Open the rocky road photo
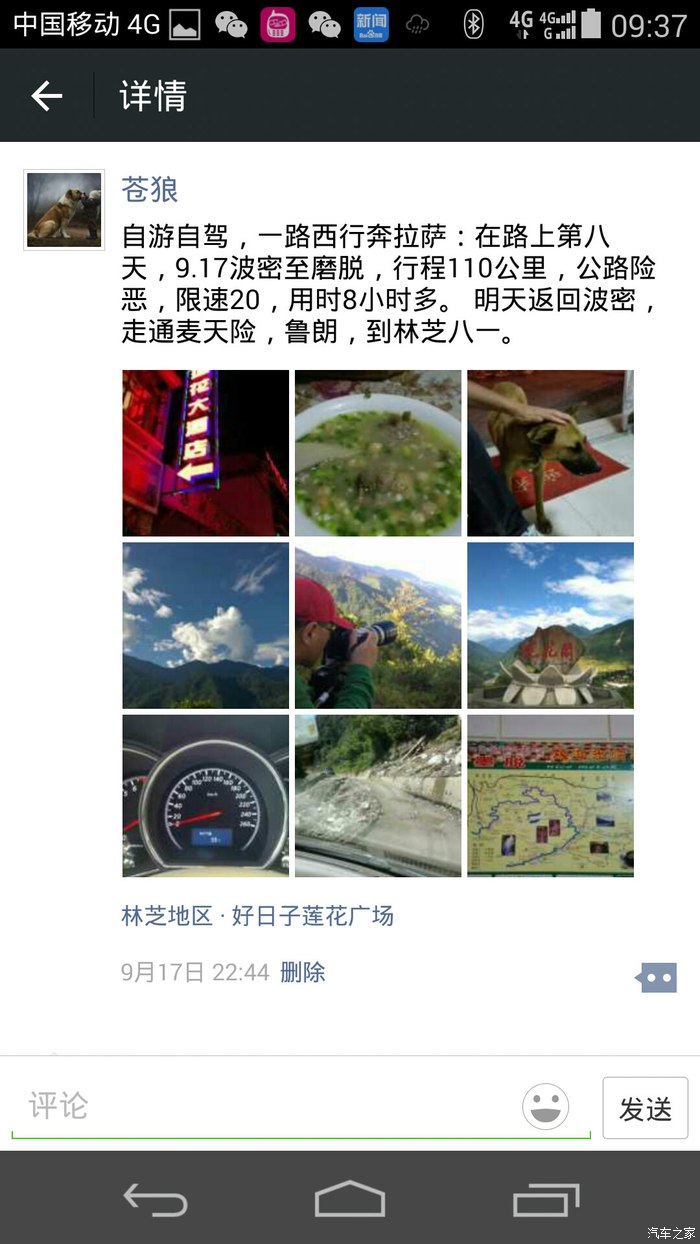This screenshot has width=700, height=1244. [x=378, y=796]
